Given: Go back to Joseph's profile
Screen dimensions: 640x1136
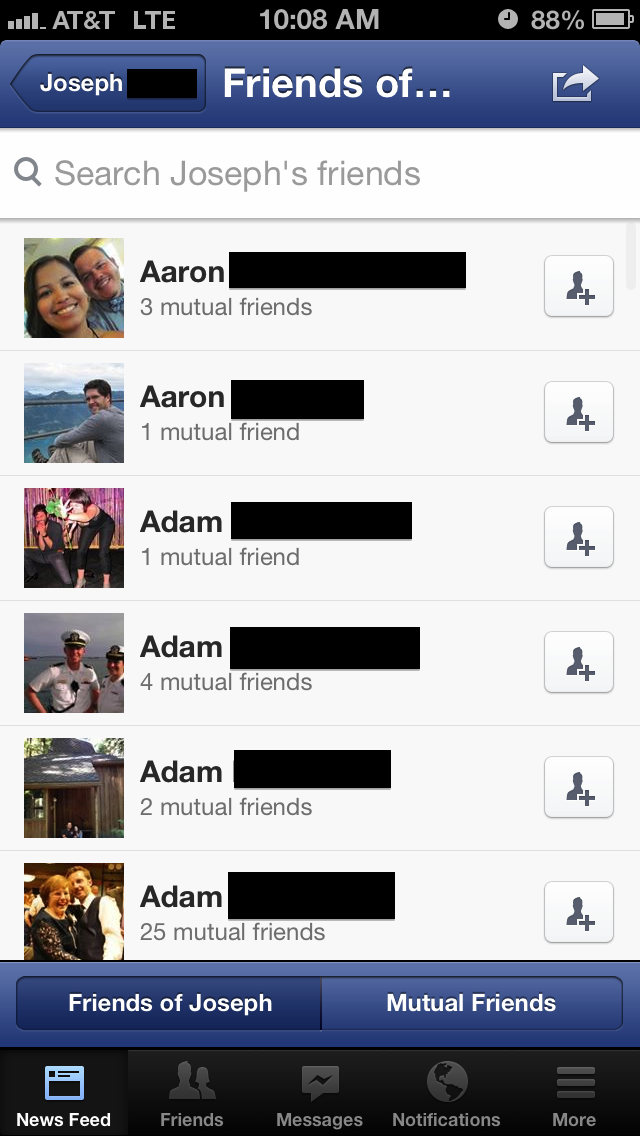Looking at the screenshot, I should coord(108,84).
